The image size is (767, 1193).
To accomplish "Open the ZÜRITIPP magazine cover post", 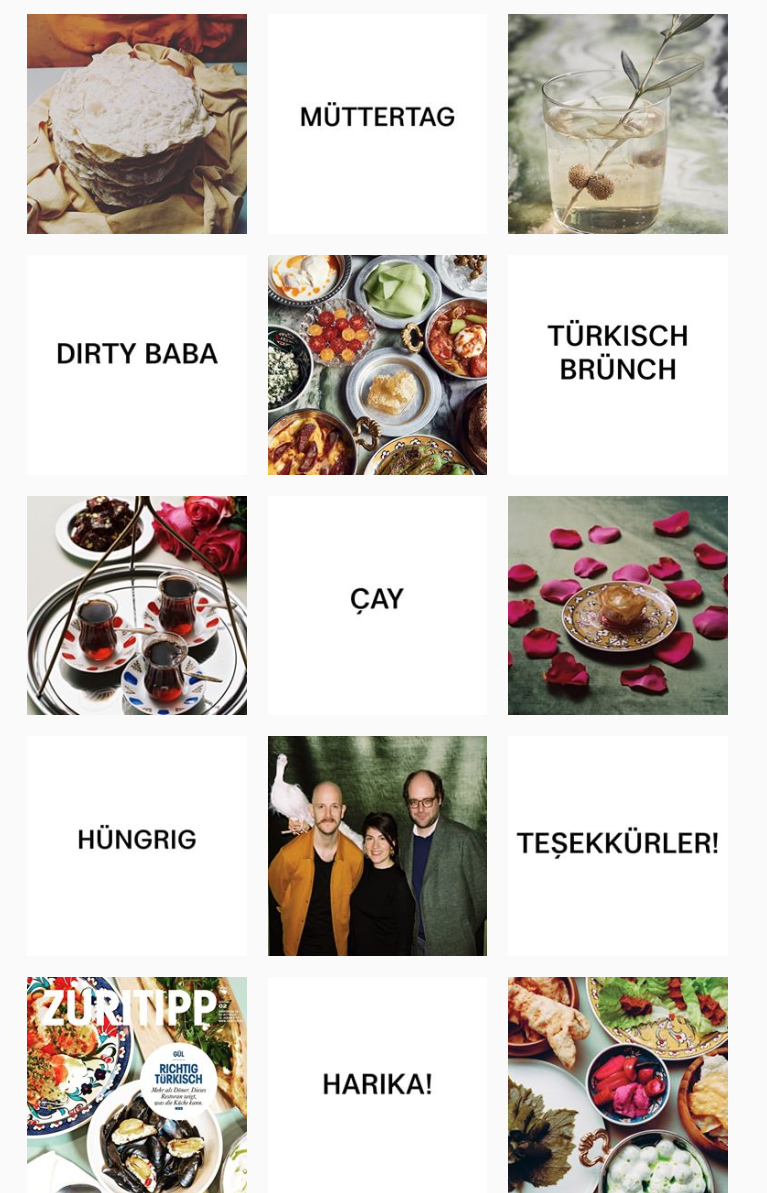I will (x=137, y=1084).
